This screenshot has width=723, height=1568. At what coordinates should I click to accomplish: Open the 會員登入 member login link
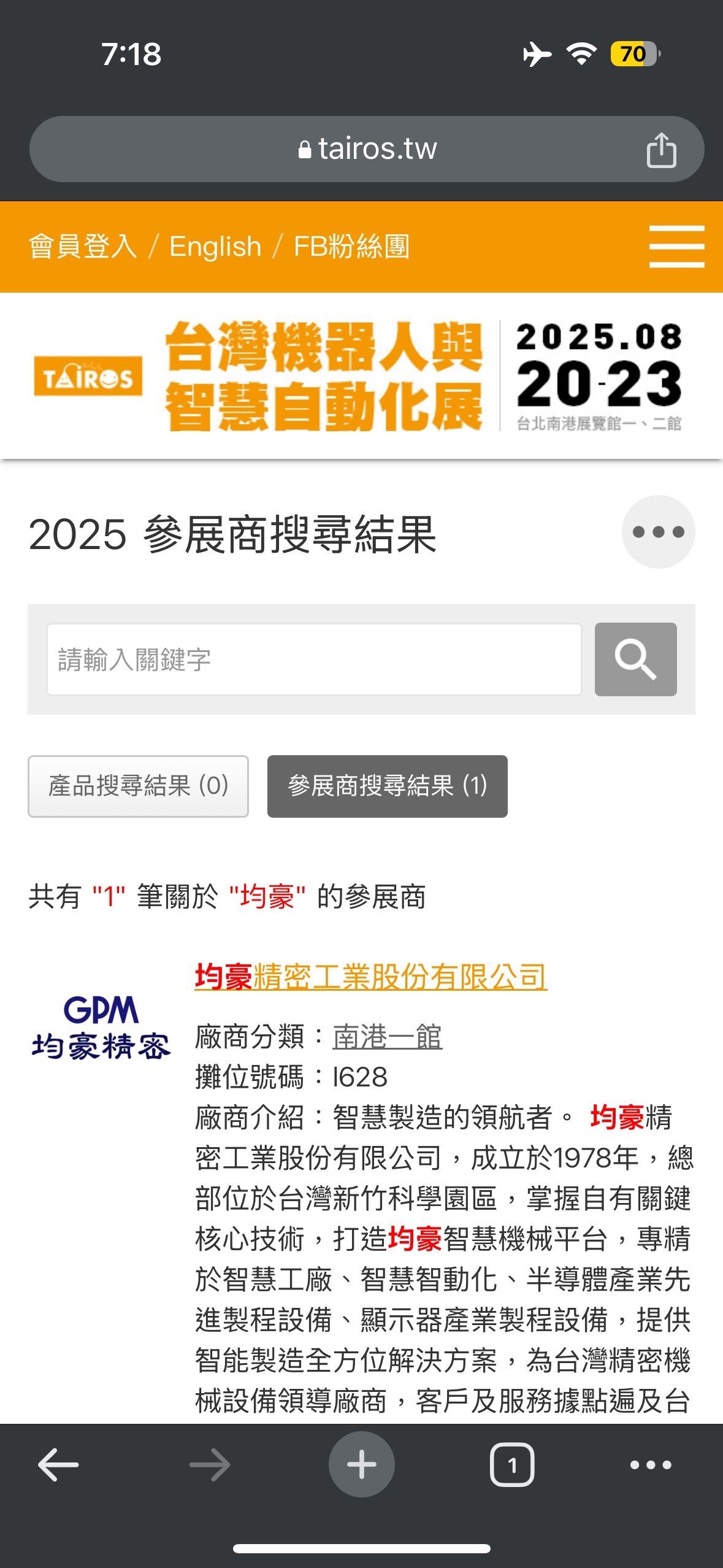coord(83,247)
